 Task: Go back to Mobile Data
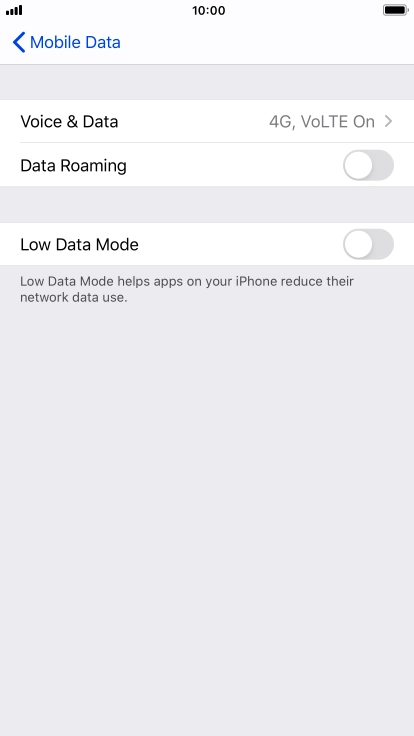[66, 42]
